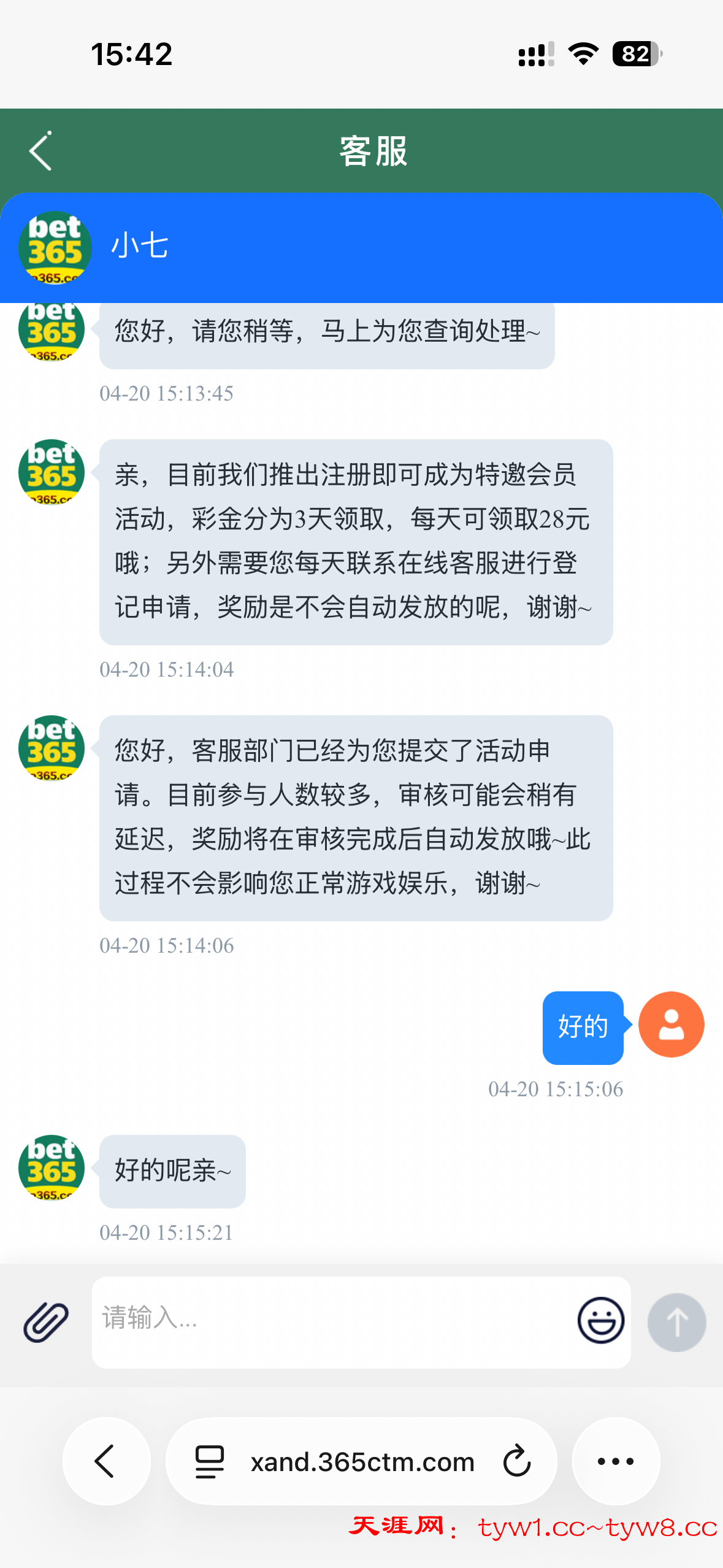Open the address bar showing xand.365ctm.com
723x1568 pixels.
[x=362, y=1462]
